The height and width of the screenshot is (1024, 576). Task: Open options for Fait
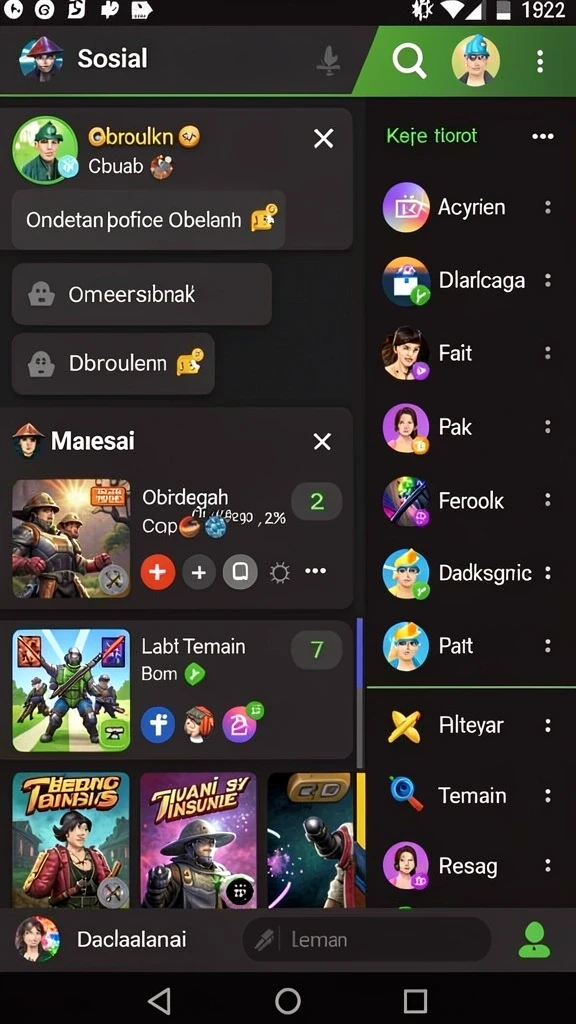click(x=548, y=353)
